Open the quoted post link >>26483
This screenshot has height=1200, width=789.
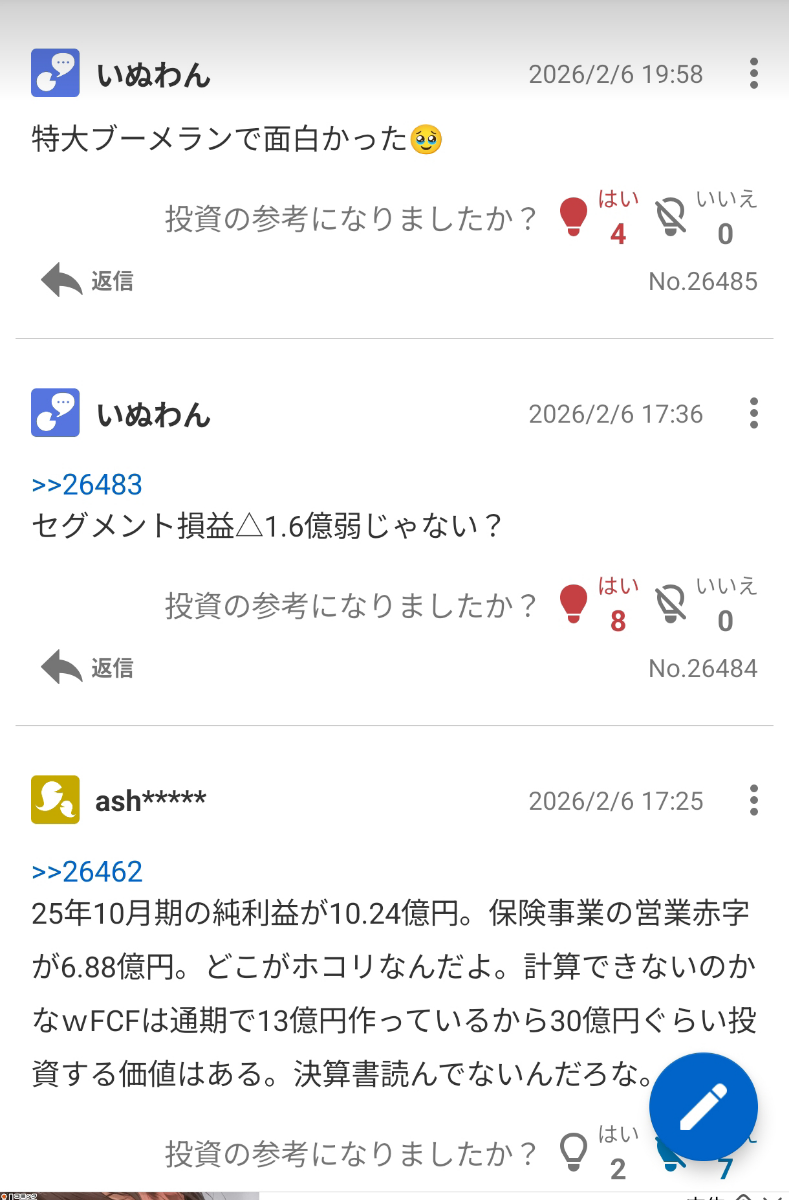tap(85, 484)
